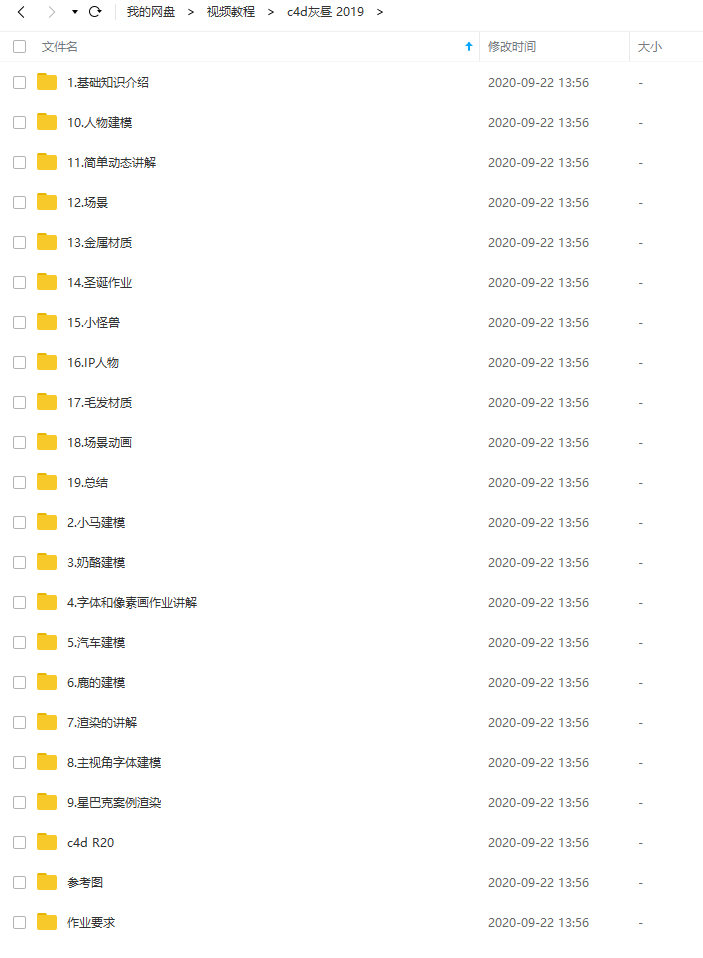Open folder 18.场景动画
Screen dimensions: 703x958
100,443
